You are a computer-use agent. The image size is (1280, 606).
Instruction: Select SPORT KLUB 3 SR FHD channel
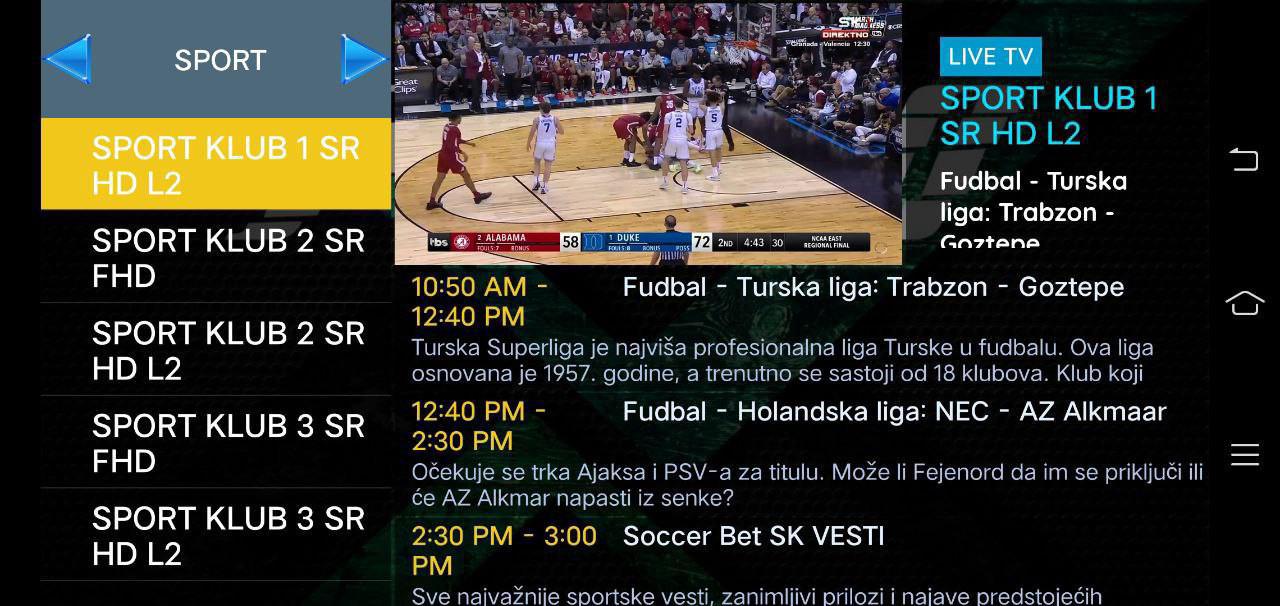[x=216, y=442]
